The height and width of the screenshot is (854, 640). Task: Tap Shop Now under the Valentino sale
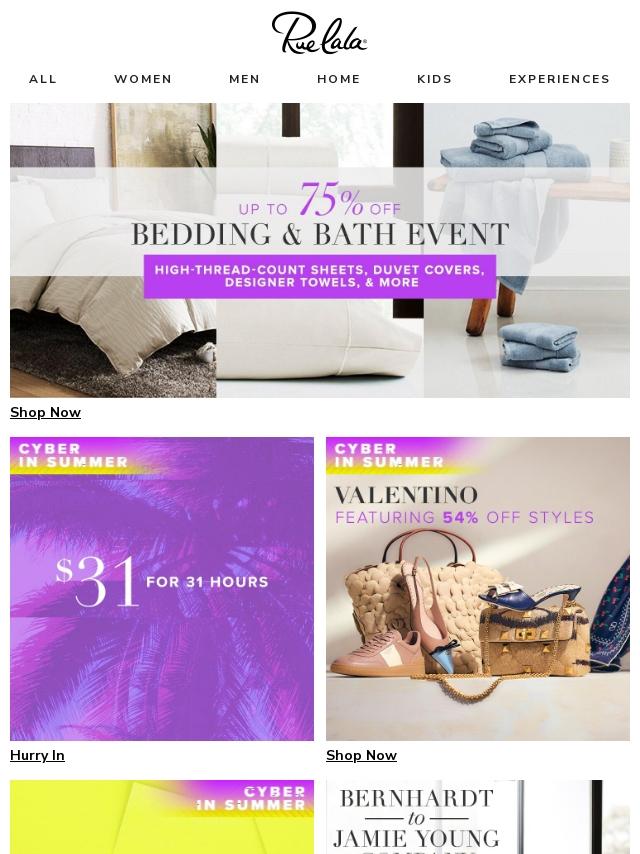pos(361,755)
